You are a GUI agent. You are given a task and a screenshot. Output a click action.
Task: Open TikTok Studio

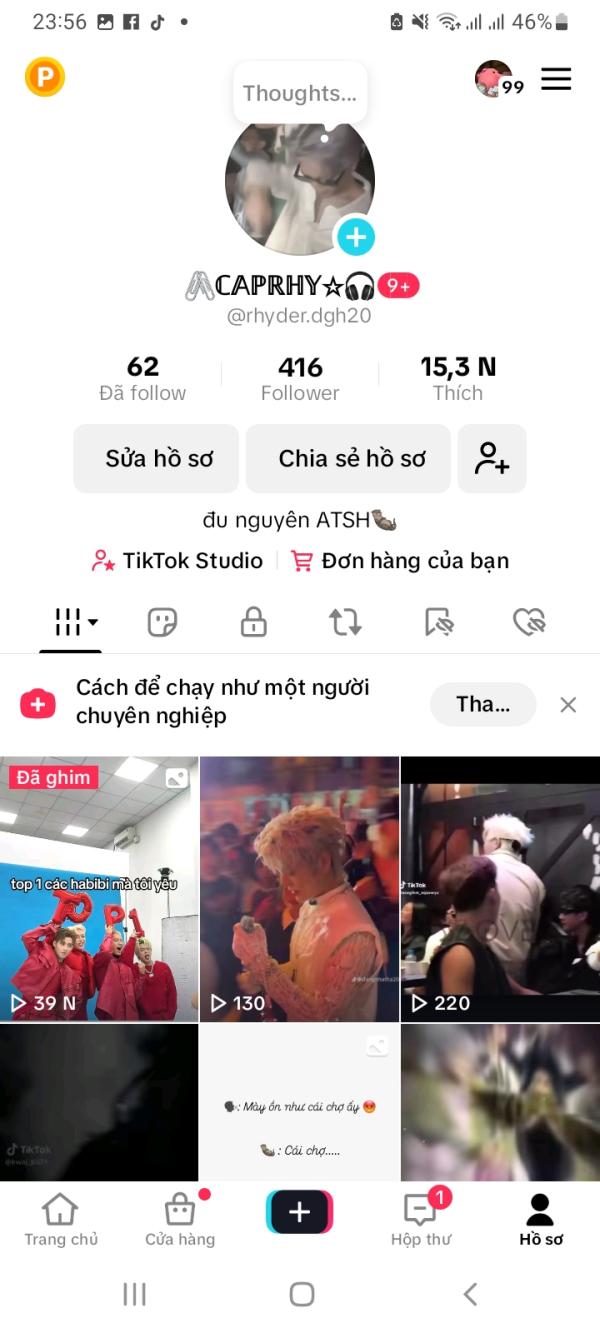[178, 561]
